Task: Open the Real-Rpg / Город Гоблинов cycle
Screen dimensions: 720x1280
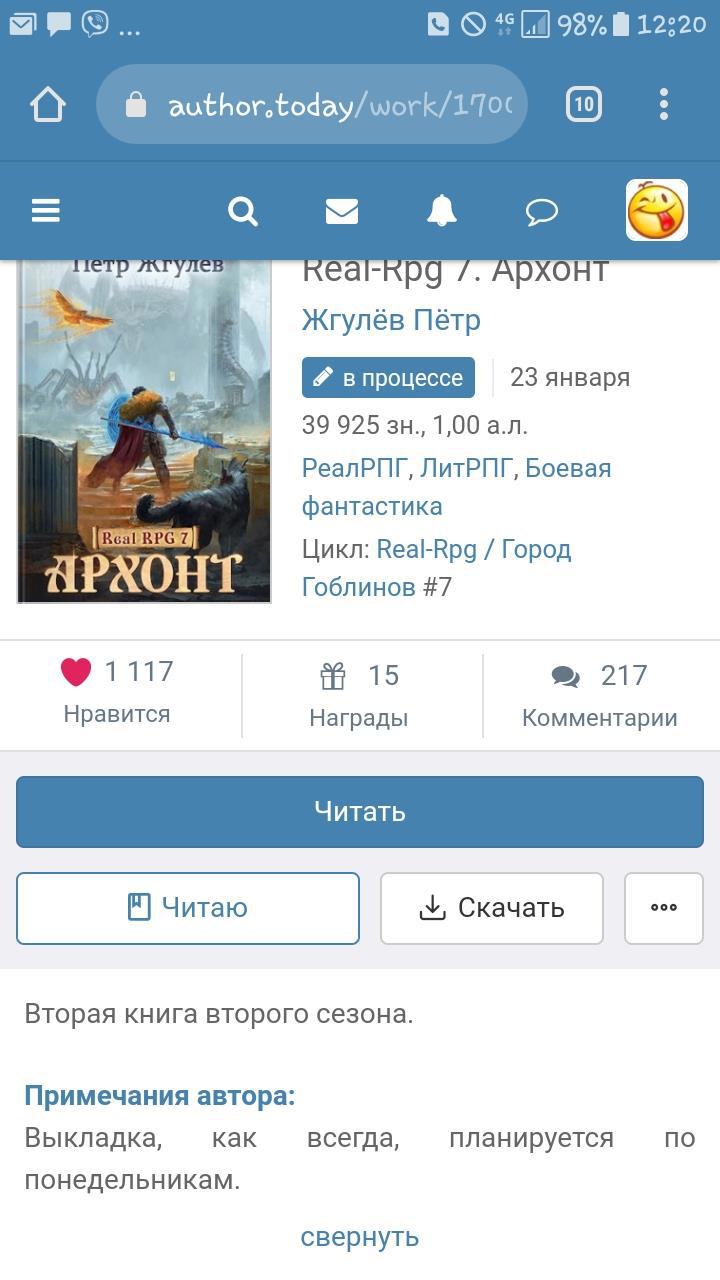Action: [436, 568]
